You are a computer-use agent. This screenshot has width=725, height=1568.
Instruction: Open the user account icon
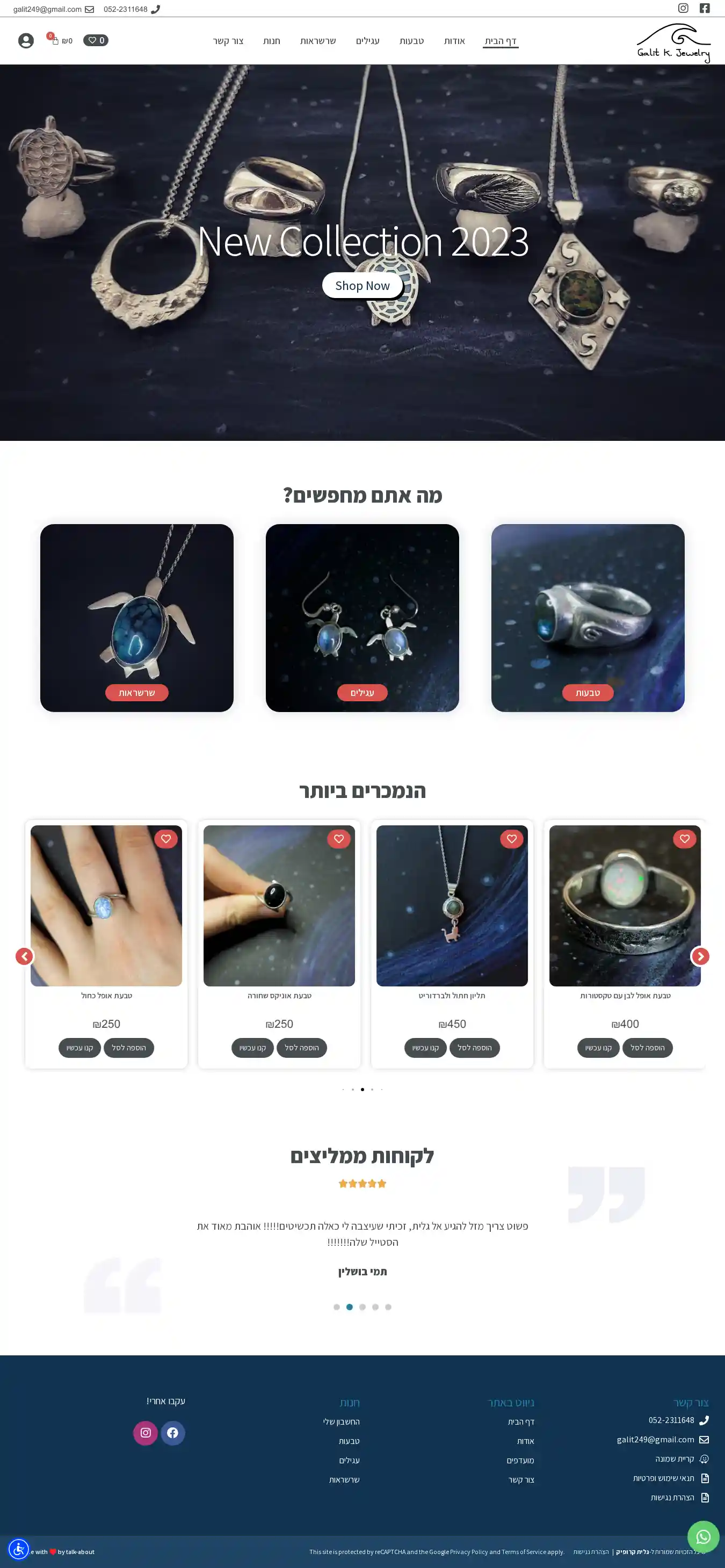click(x=26, y=41)
